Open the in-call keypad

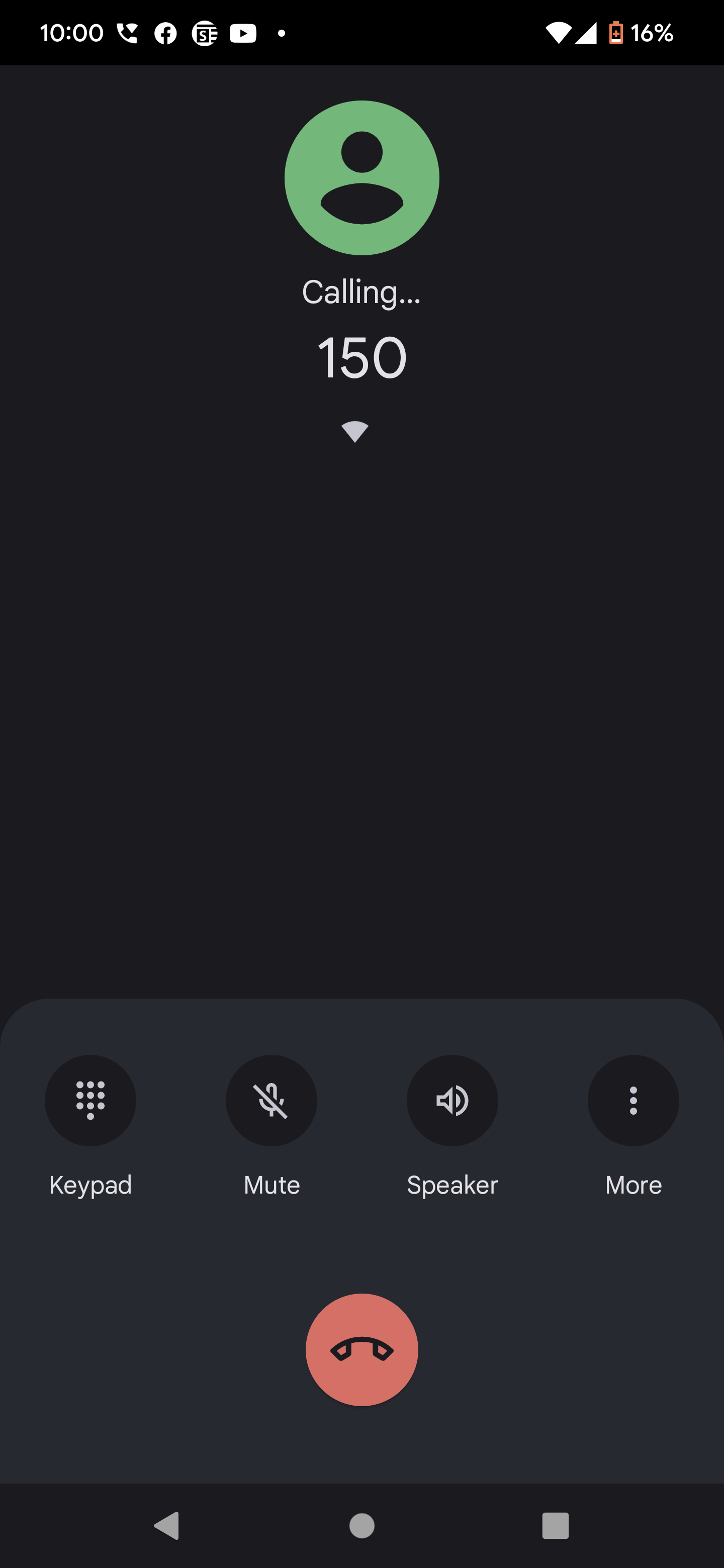coord(90,1100)
